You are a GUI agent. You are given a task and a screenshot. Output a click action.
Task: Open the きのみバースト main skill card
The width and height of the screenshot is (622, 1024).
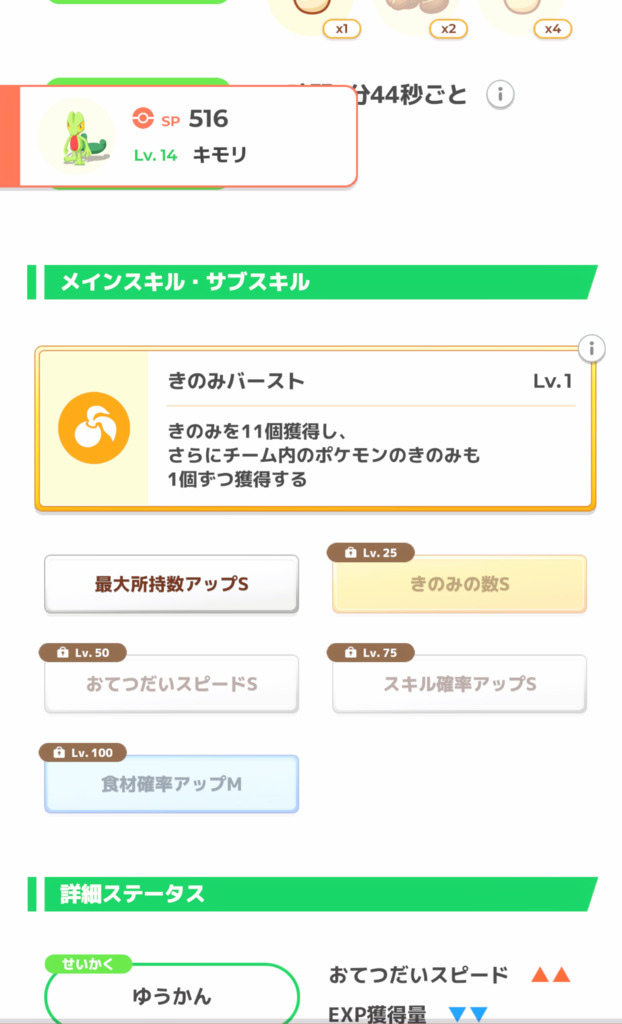point(315,428)
